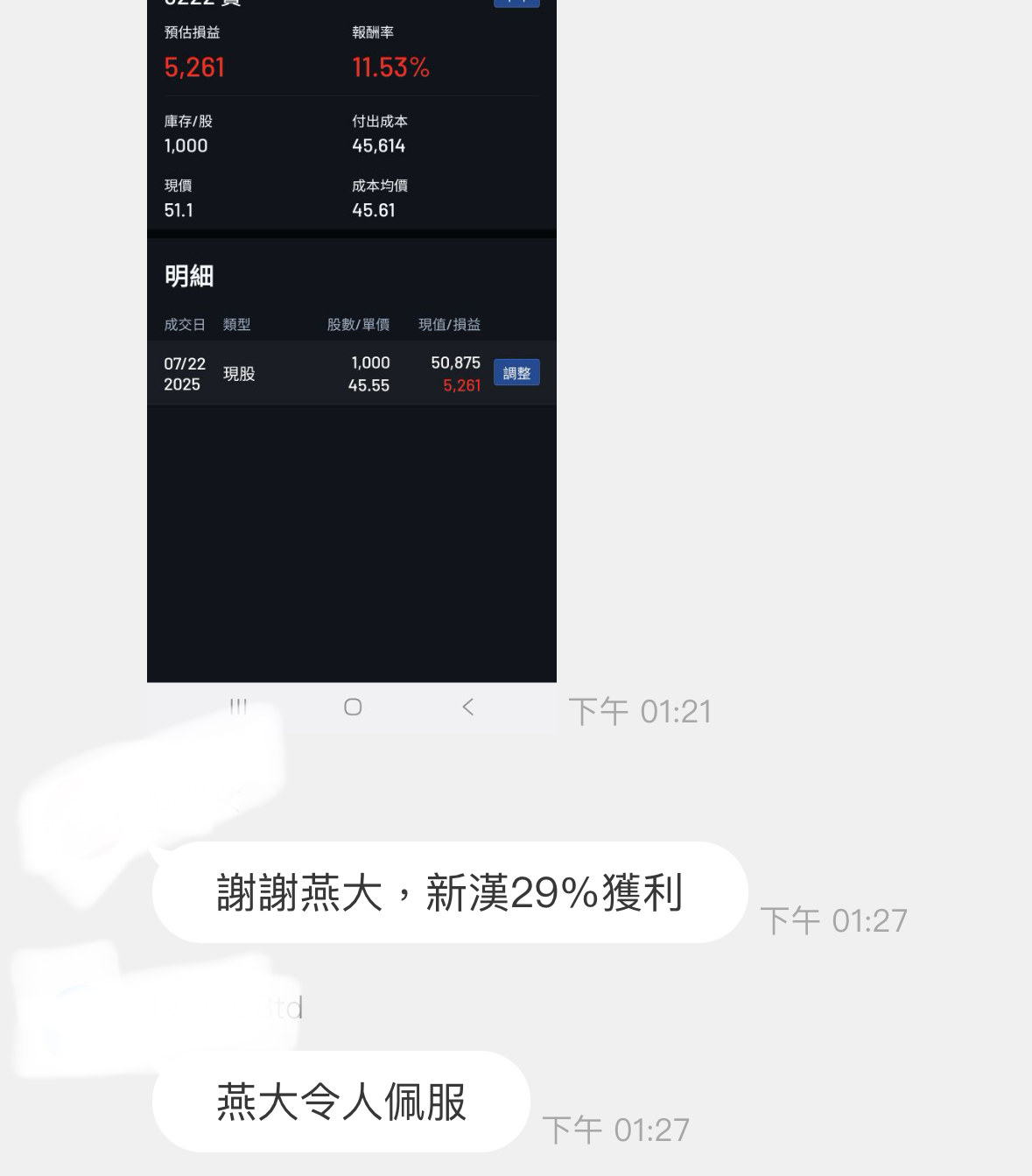This screenshot has height=1176, width=1032.
Task: Open the shared stock holdings screenshot image
Action: pos(352,363)
